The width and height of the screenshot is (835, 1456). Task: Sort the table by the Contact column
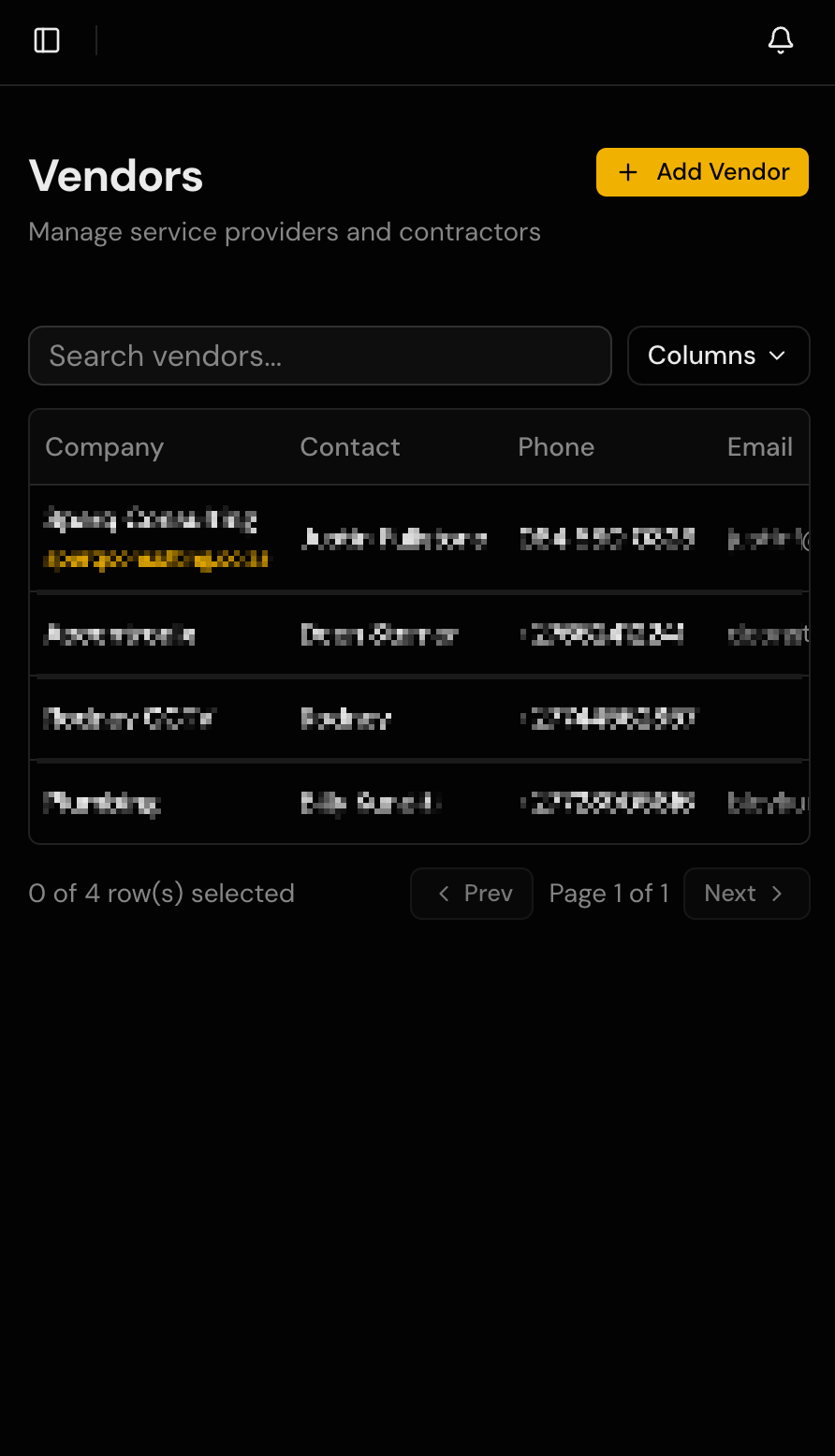[349, 446]
